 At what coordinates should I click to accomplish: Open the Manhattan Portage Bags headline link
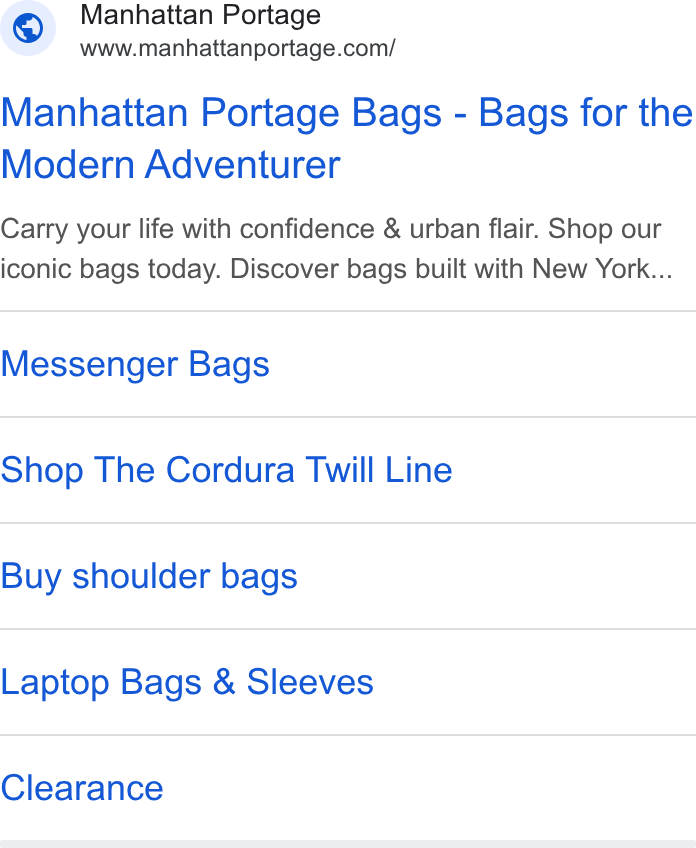346,138
